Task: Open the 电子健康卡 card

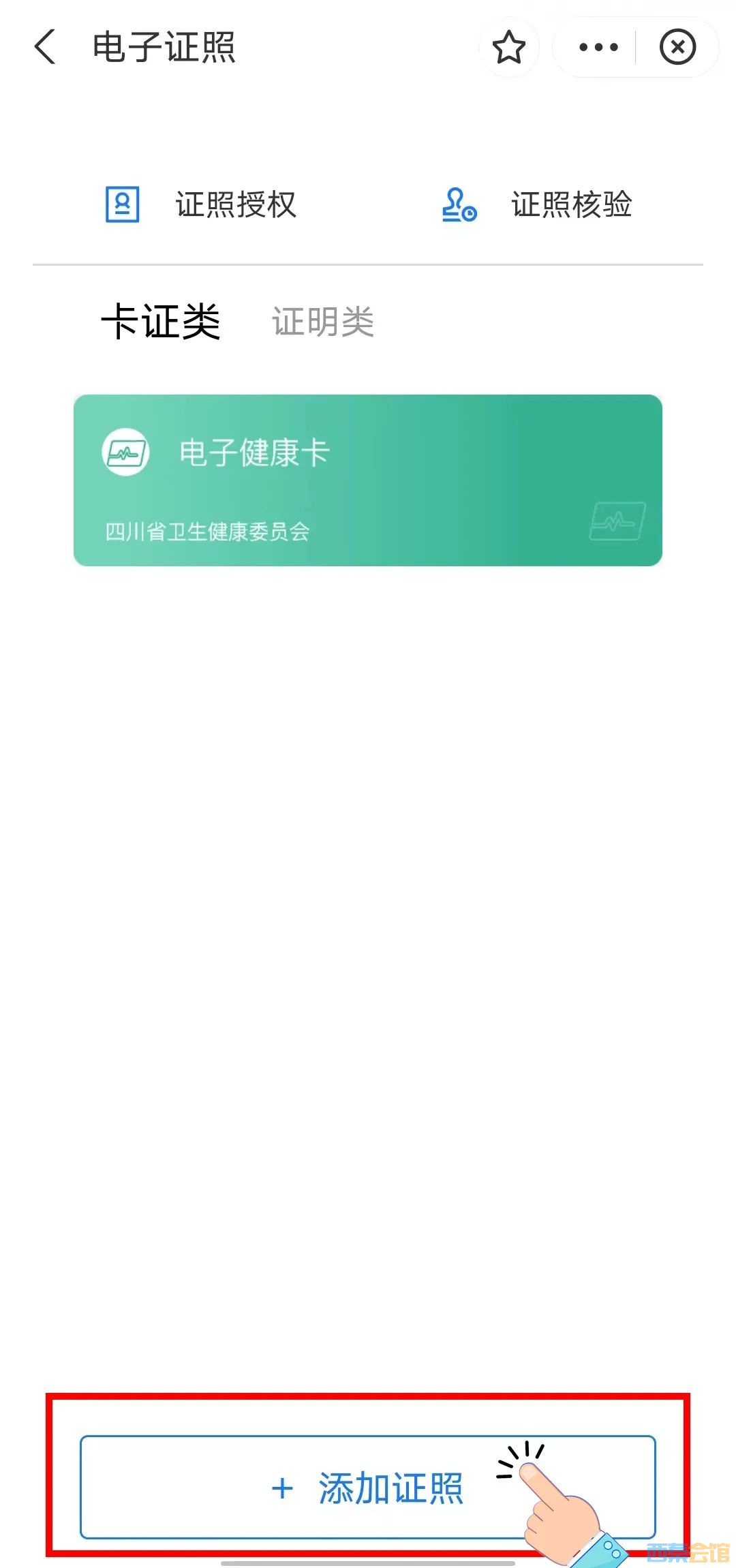Action: pos(368,480)
